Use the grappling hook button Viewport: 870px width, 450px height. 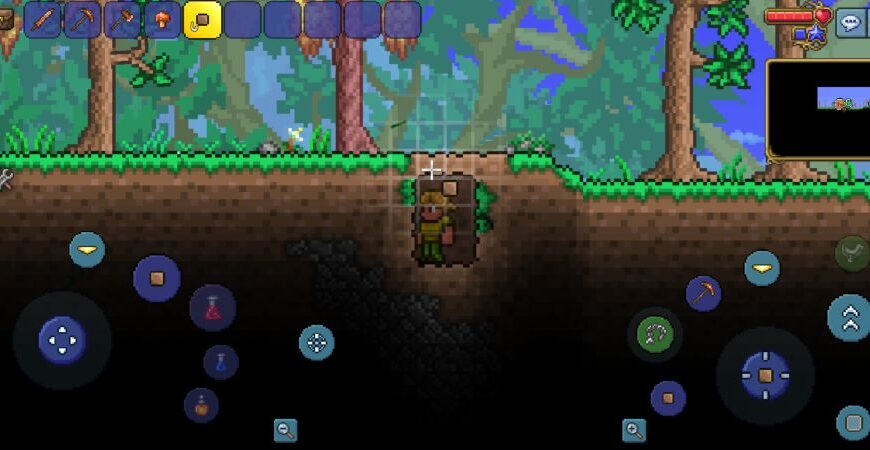pyautogui.click(x=655, y=334)
